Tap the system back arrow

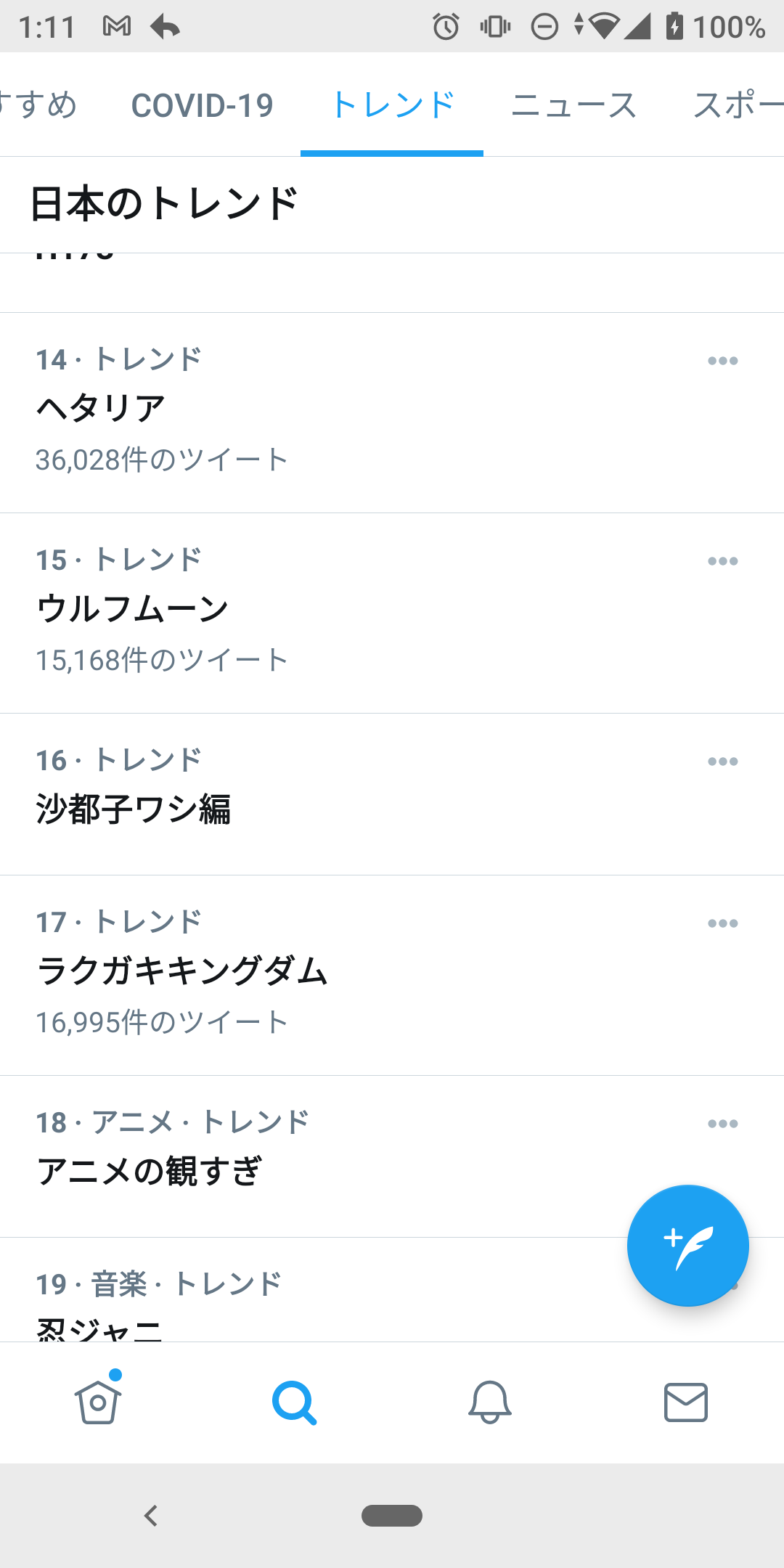(151, 1516)
